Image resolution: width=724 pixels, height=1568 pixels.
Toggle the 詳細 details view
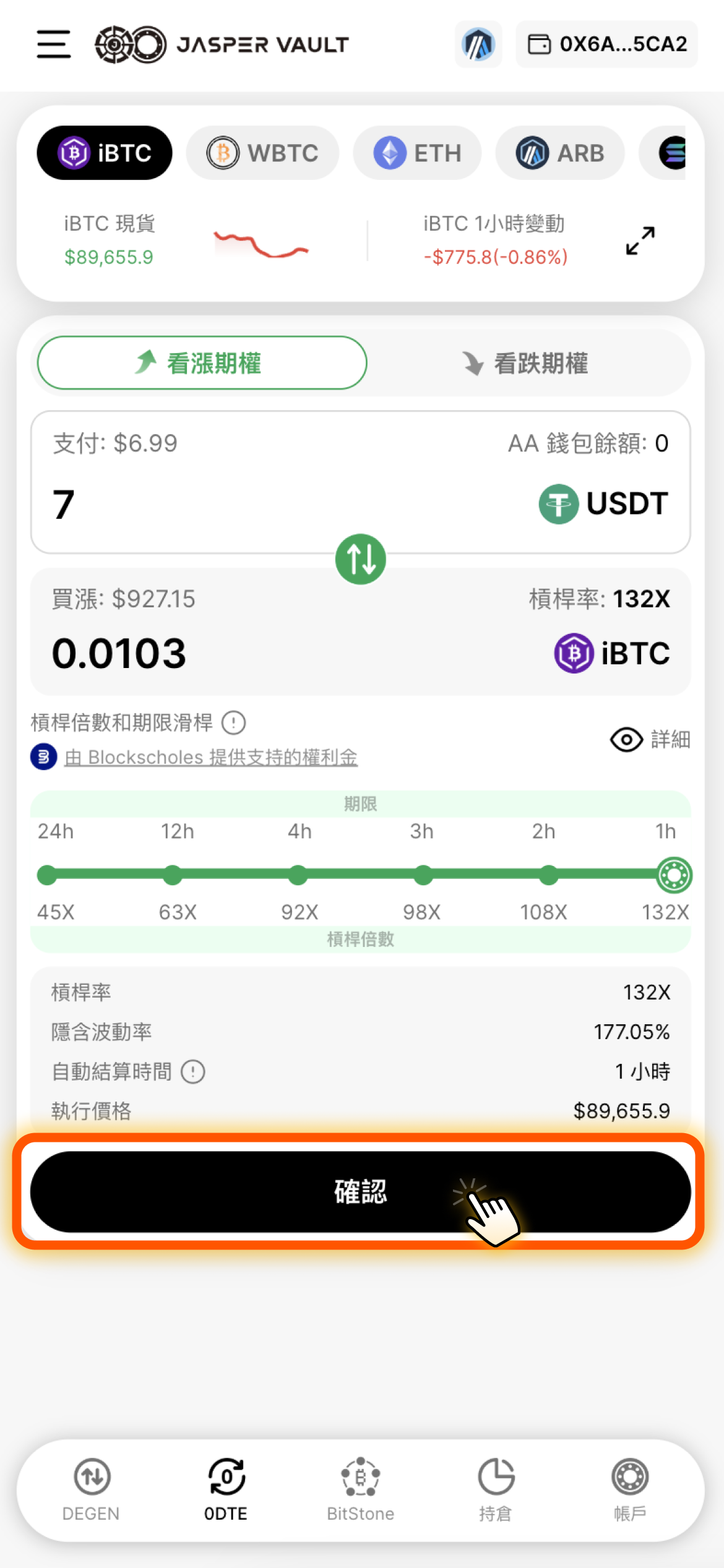pos(650,739)
